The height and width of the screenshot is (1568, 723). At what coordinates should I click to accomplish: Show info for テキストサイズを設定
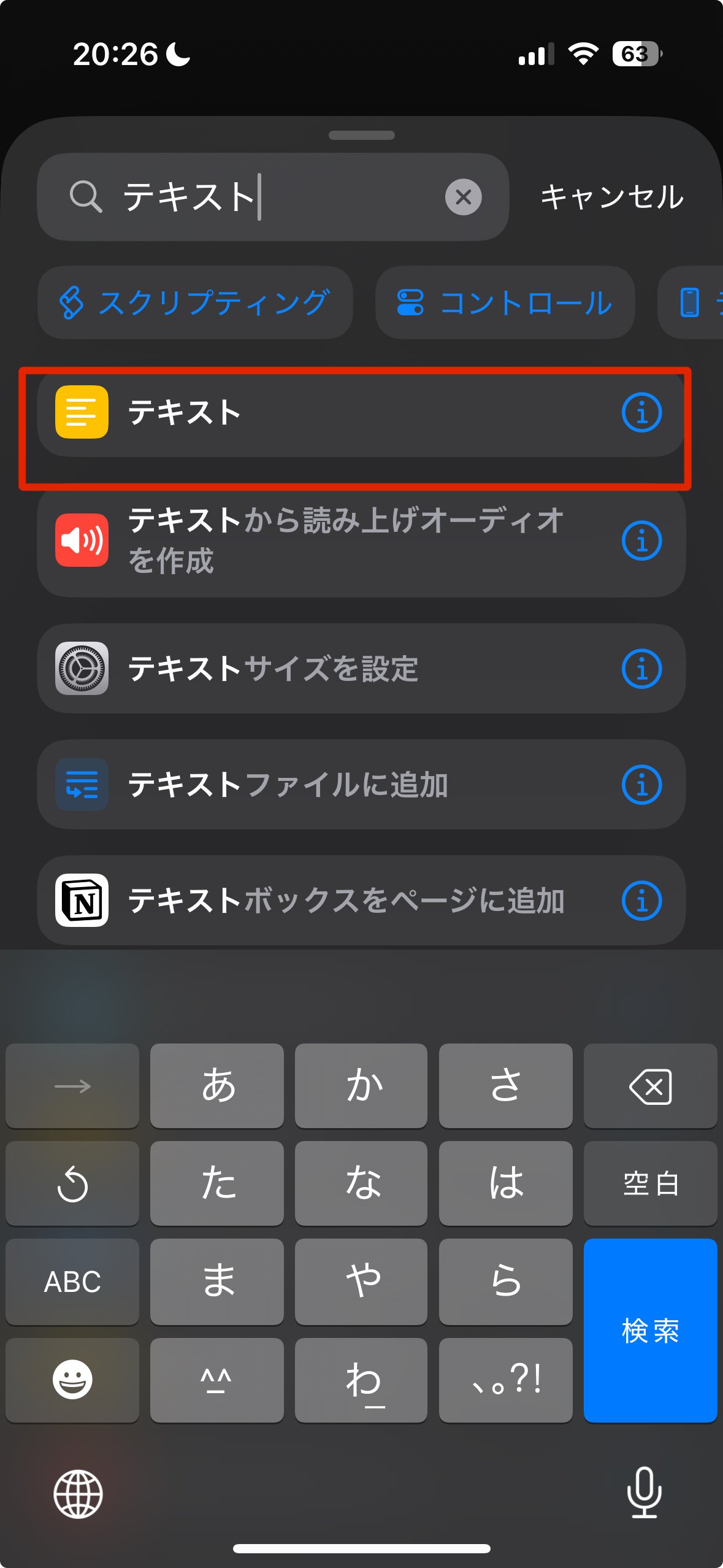(x=641, y=669)
